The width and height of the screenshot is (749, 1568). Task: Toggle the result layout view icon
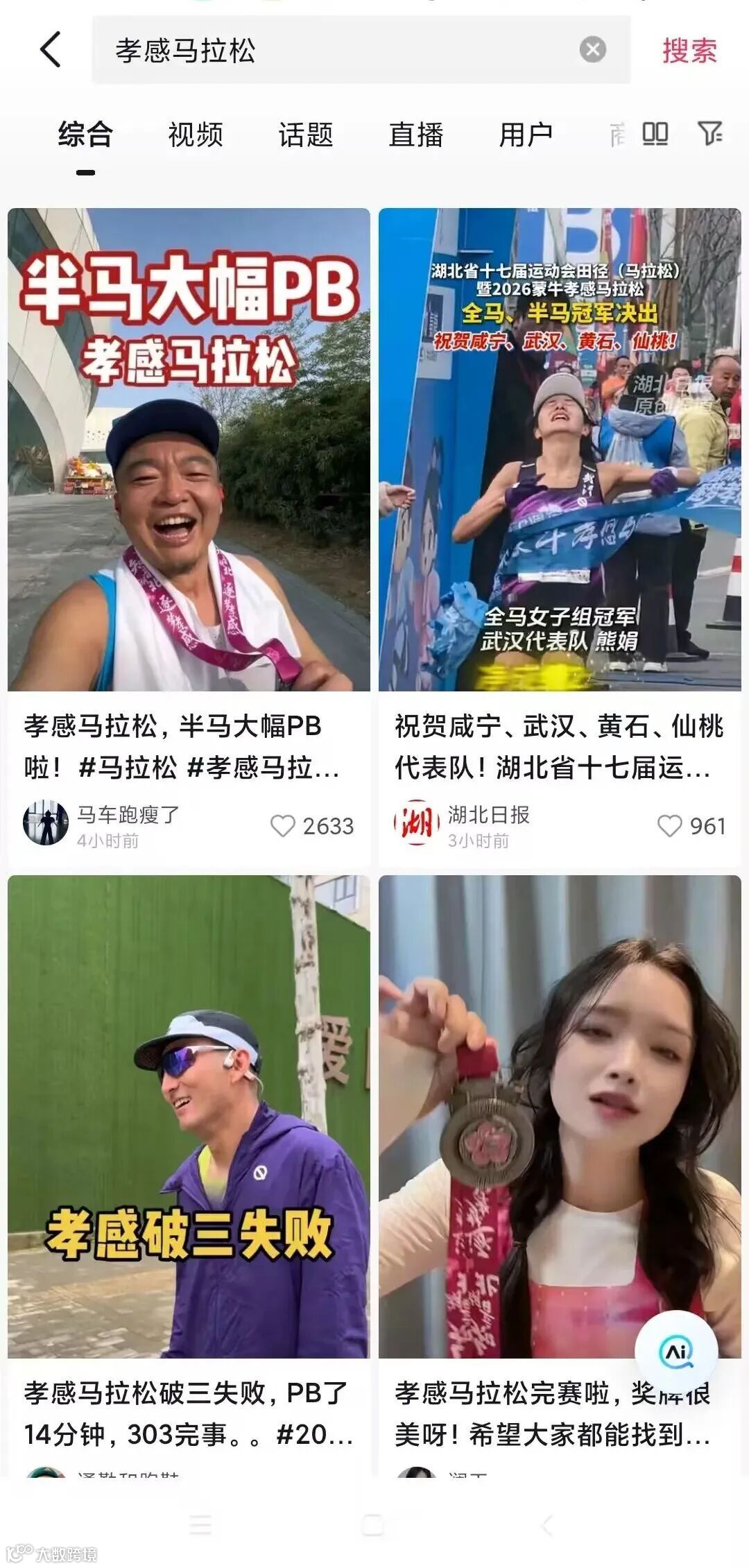click(x=655, y=133)
